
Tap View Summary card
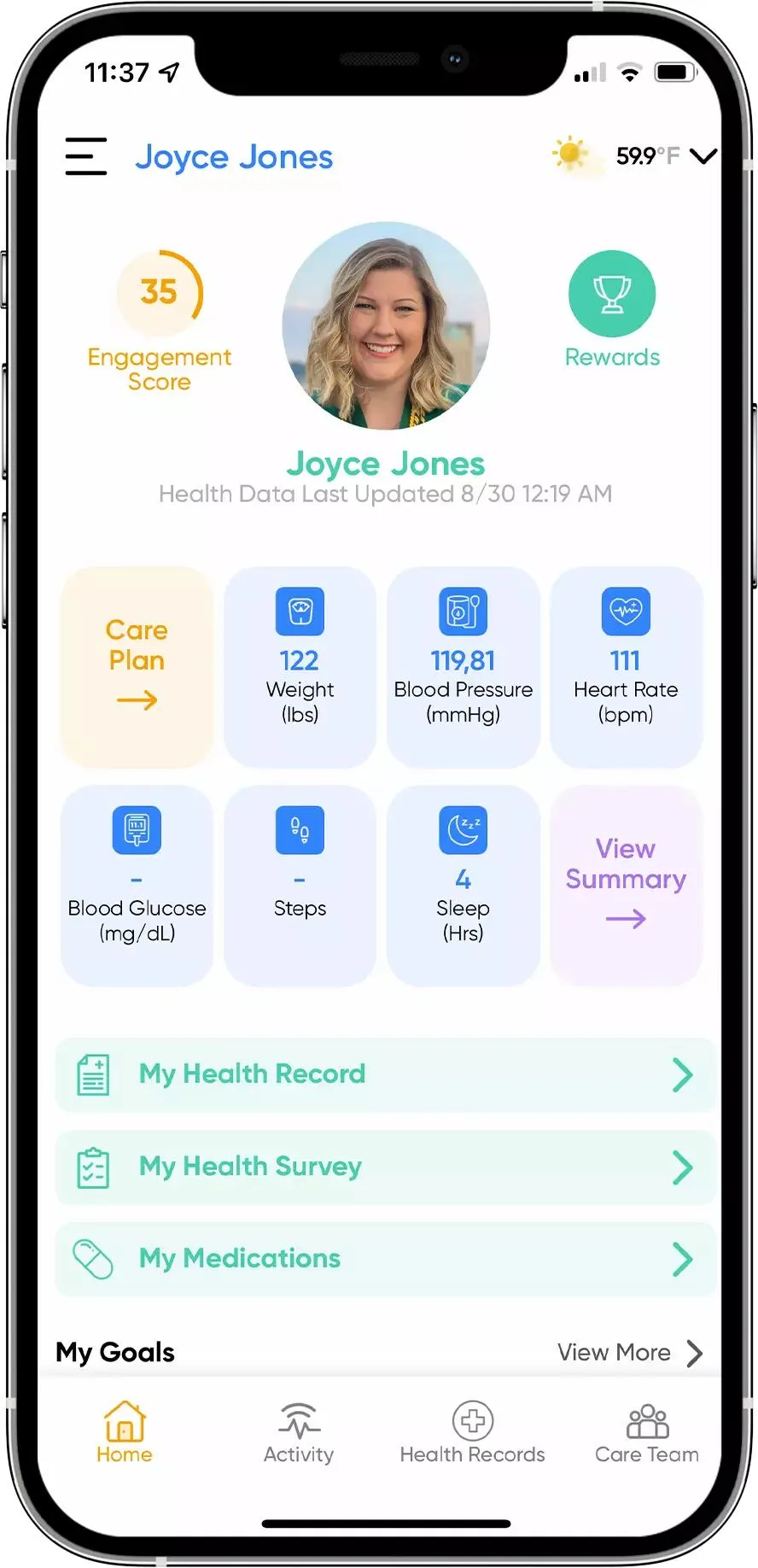[626, 885]
